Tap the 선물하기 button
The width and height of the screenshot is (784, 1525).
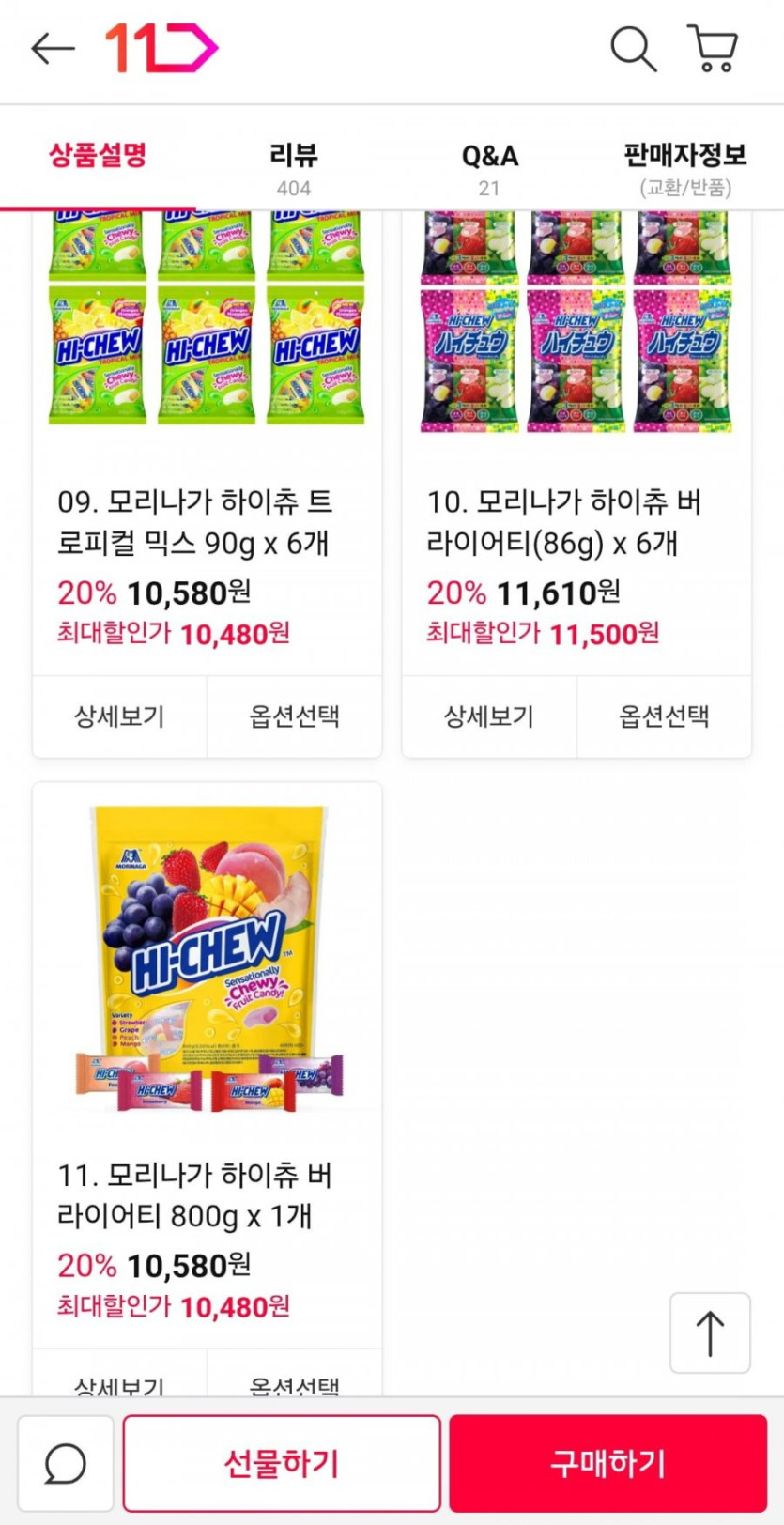pos(282,1463)
